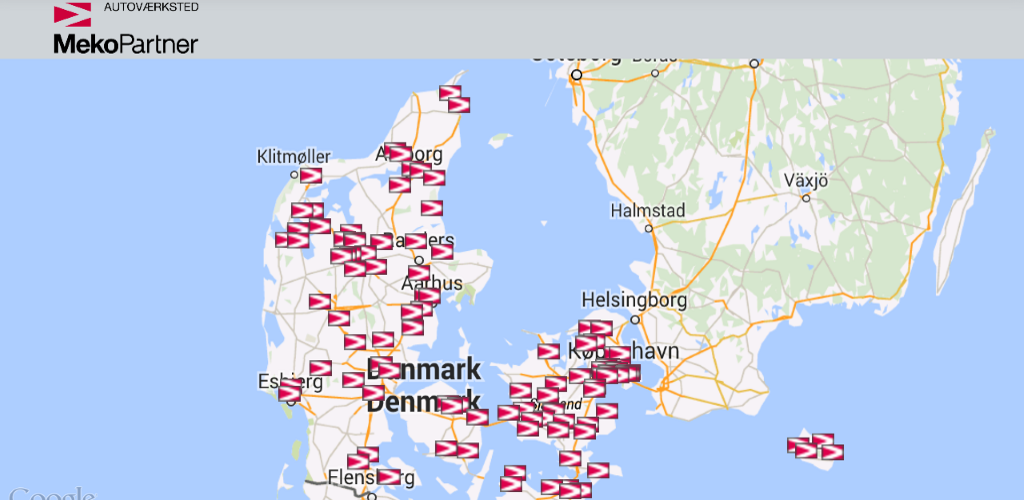
Task: Tap the westernmost marker on Bornholm island
Action: (x=798, y=445)
